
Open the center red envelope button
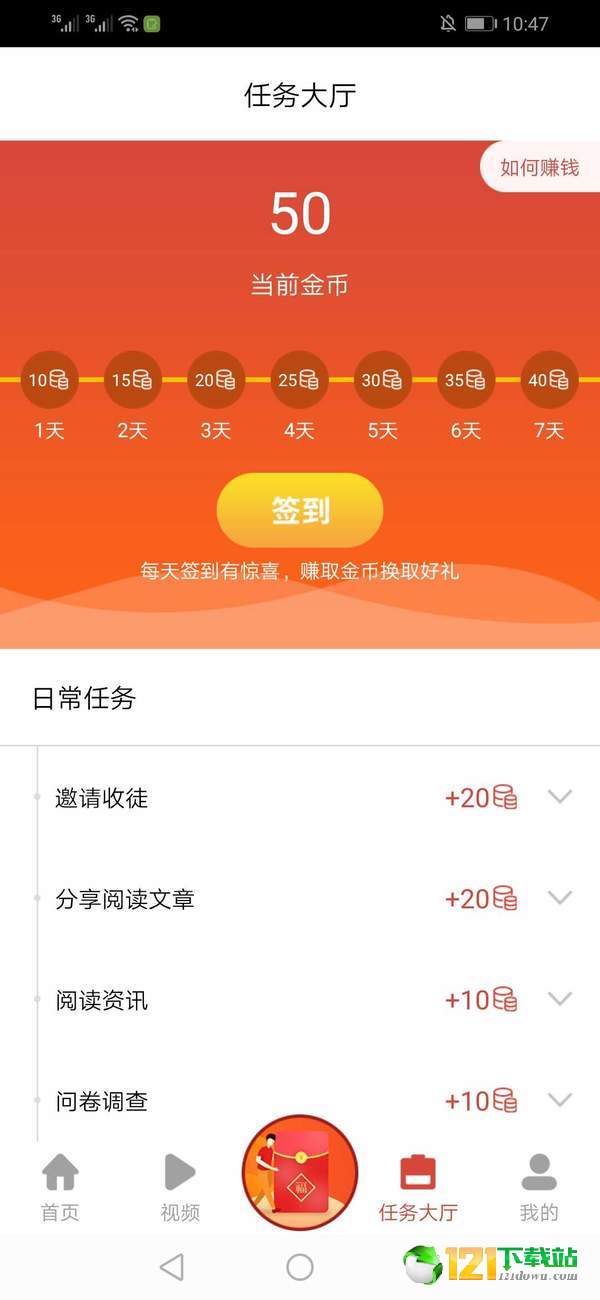coord(300,1172)
